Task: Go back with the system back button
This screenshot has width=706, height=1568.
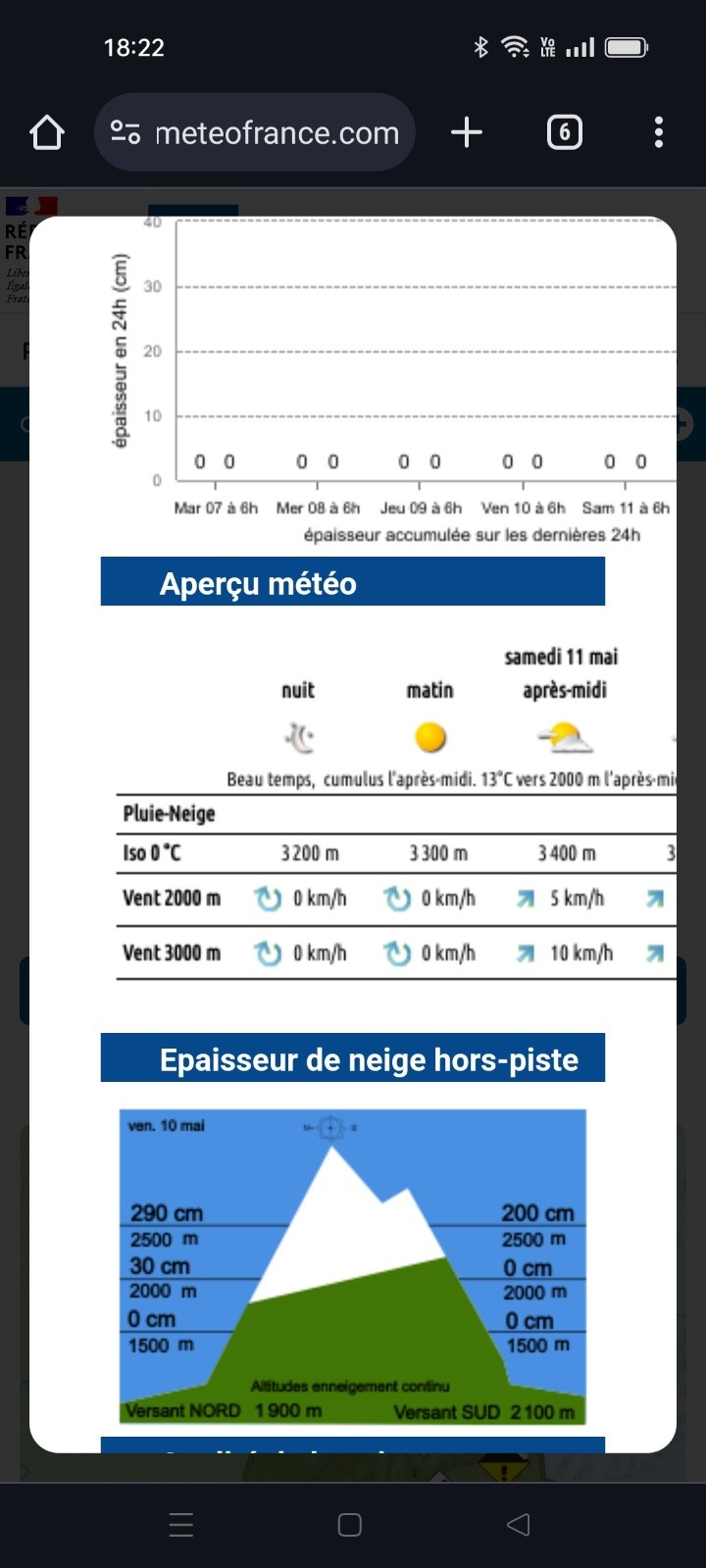Action: (x=519, y=1524)
